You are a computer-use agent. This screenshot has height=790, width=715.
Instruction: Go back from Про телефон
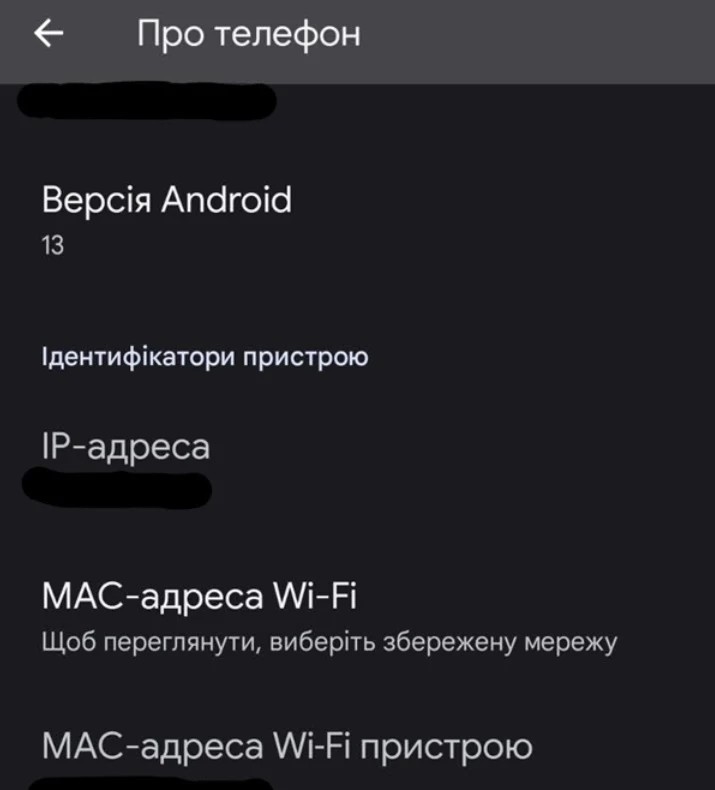(x=48, y=34)
